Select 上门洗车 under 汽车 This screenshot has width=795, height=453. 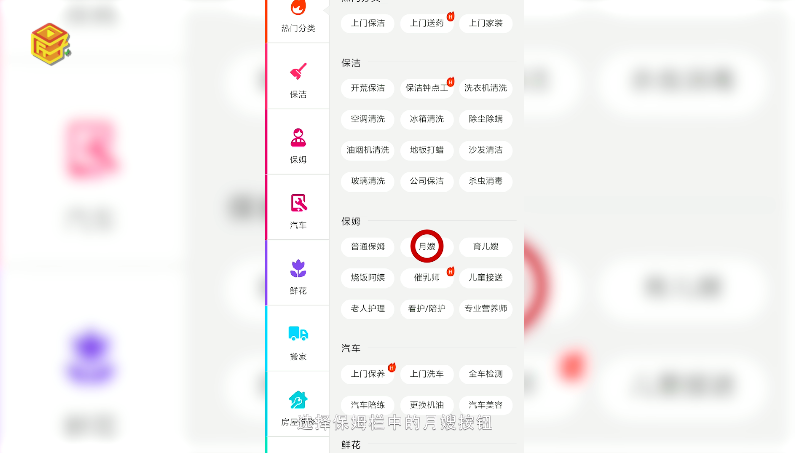click(x=426, y=374)
